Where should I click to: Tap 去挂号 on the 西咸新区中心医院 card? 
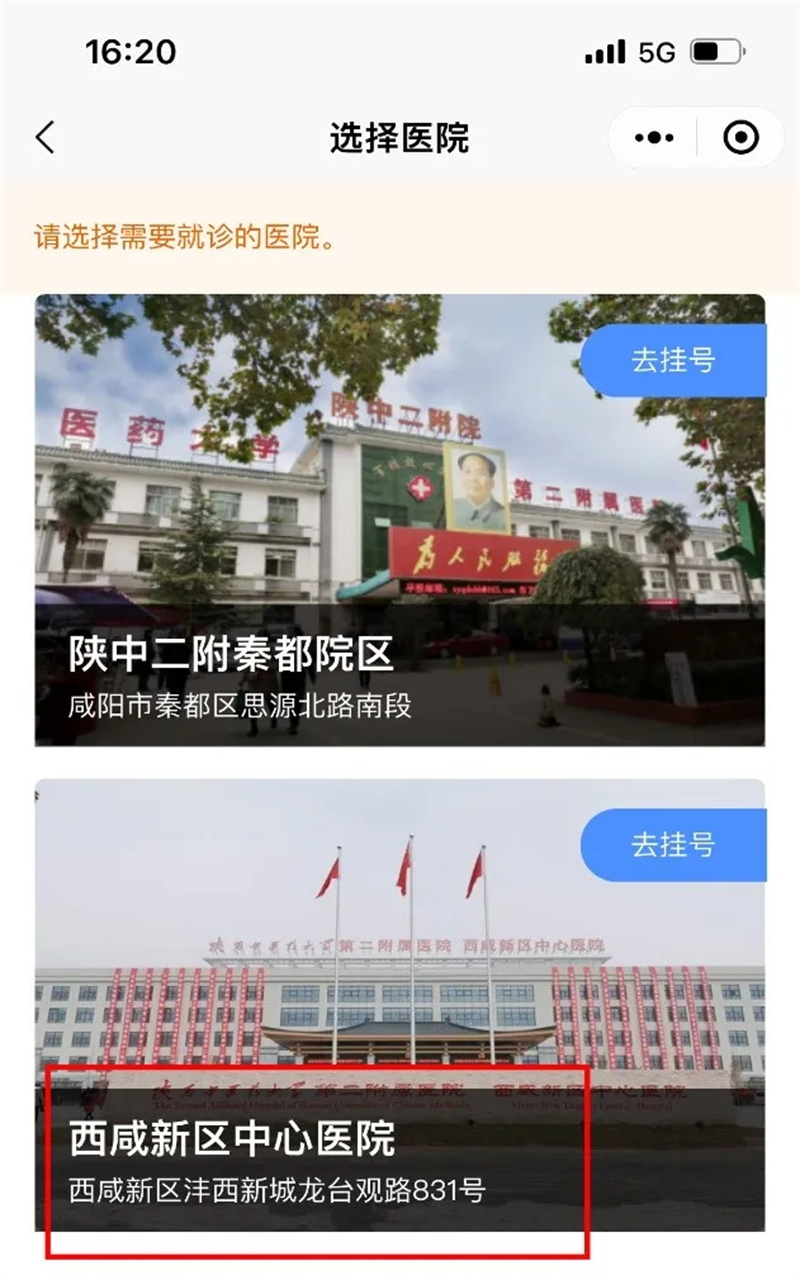[674, 845]
